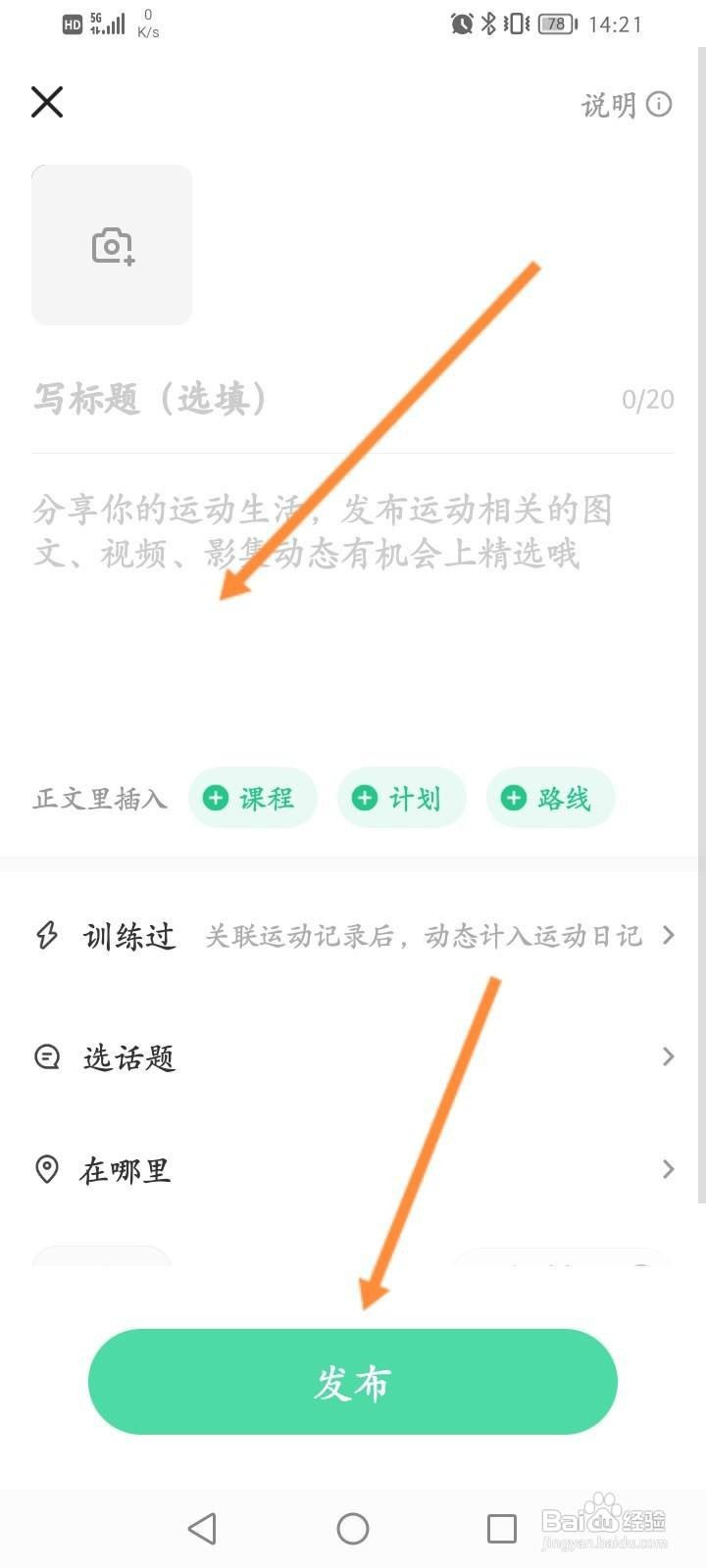706x1568 pixels.
Task: Insert a 课程 into the post body
Action: [x=252, y=798]
